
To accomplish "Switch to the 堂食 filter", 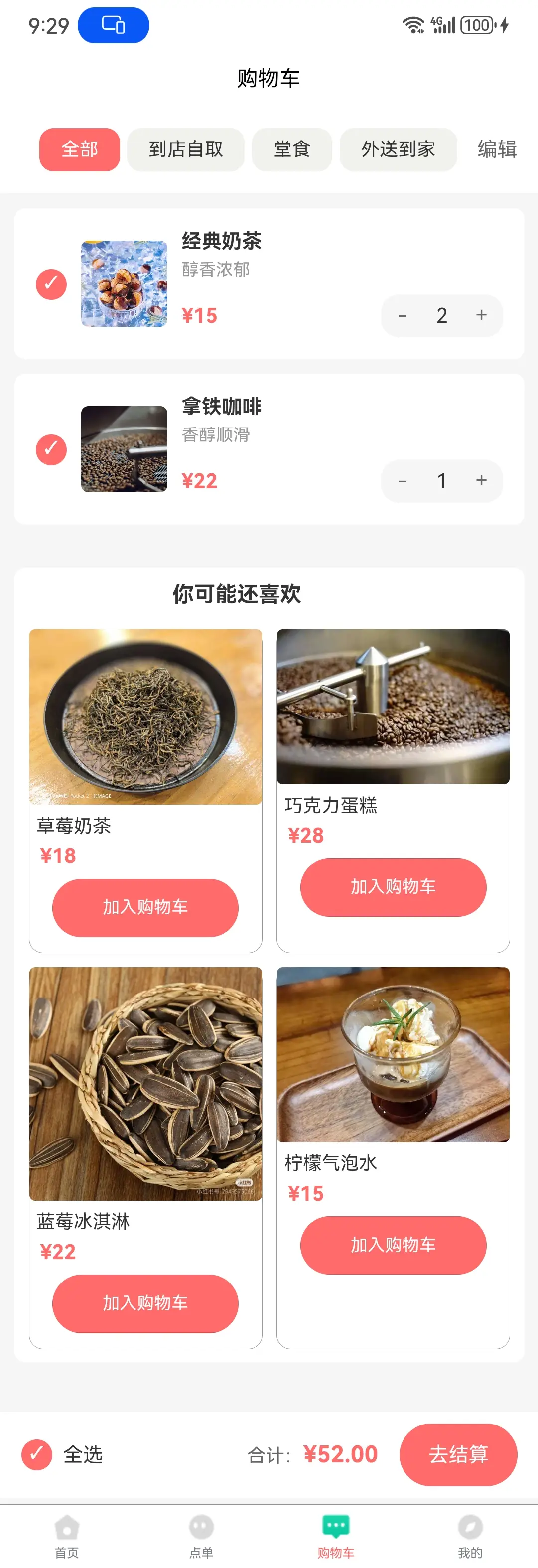I will coord(291,149).
